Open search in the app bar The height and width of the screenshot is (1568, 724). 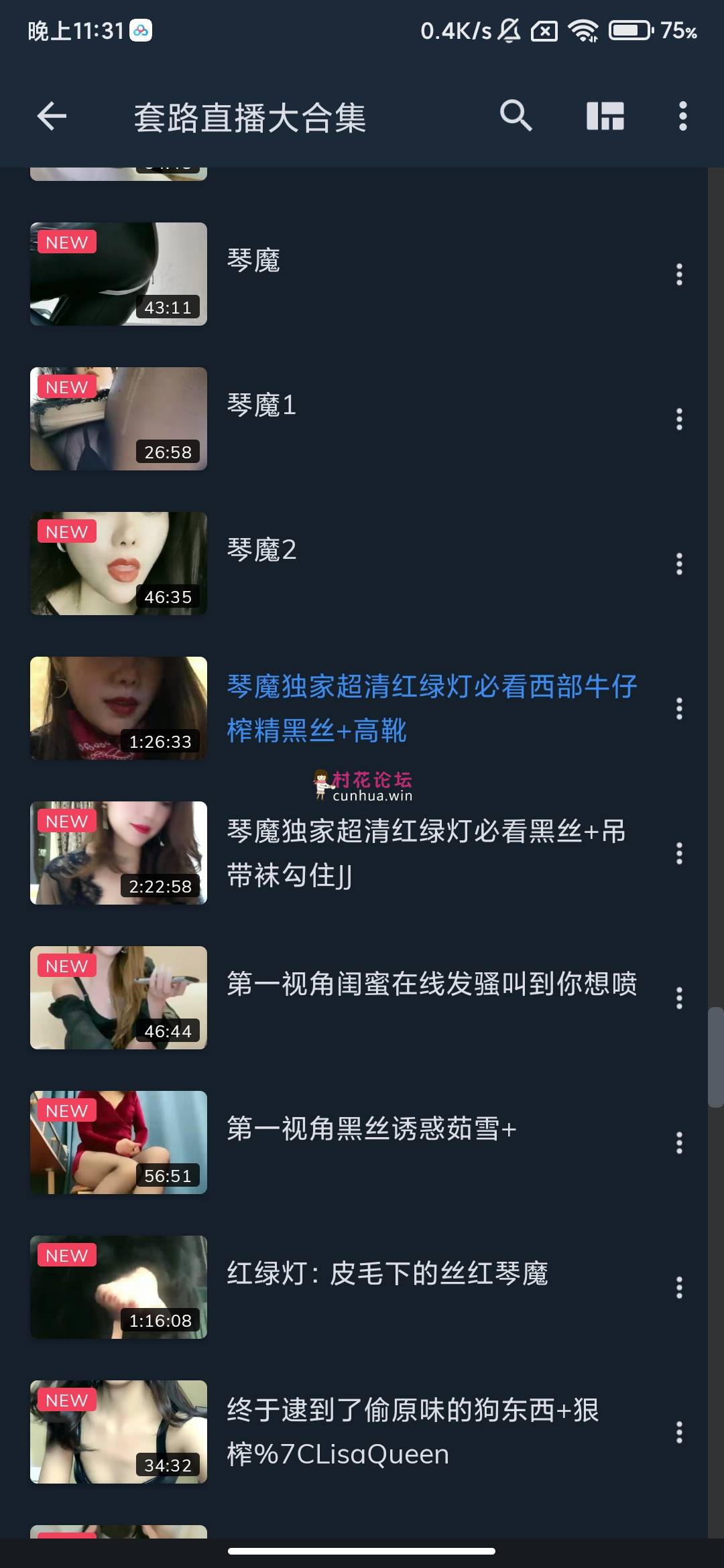(516, 117)
